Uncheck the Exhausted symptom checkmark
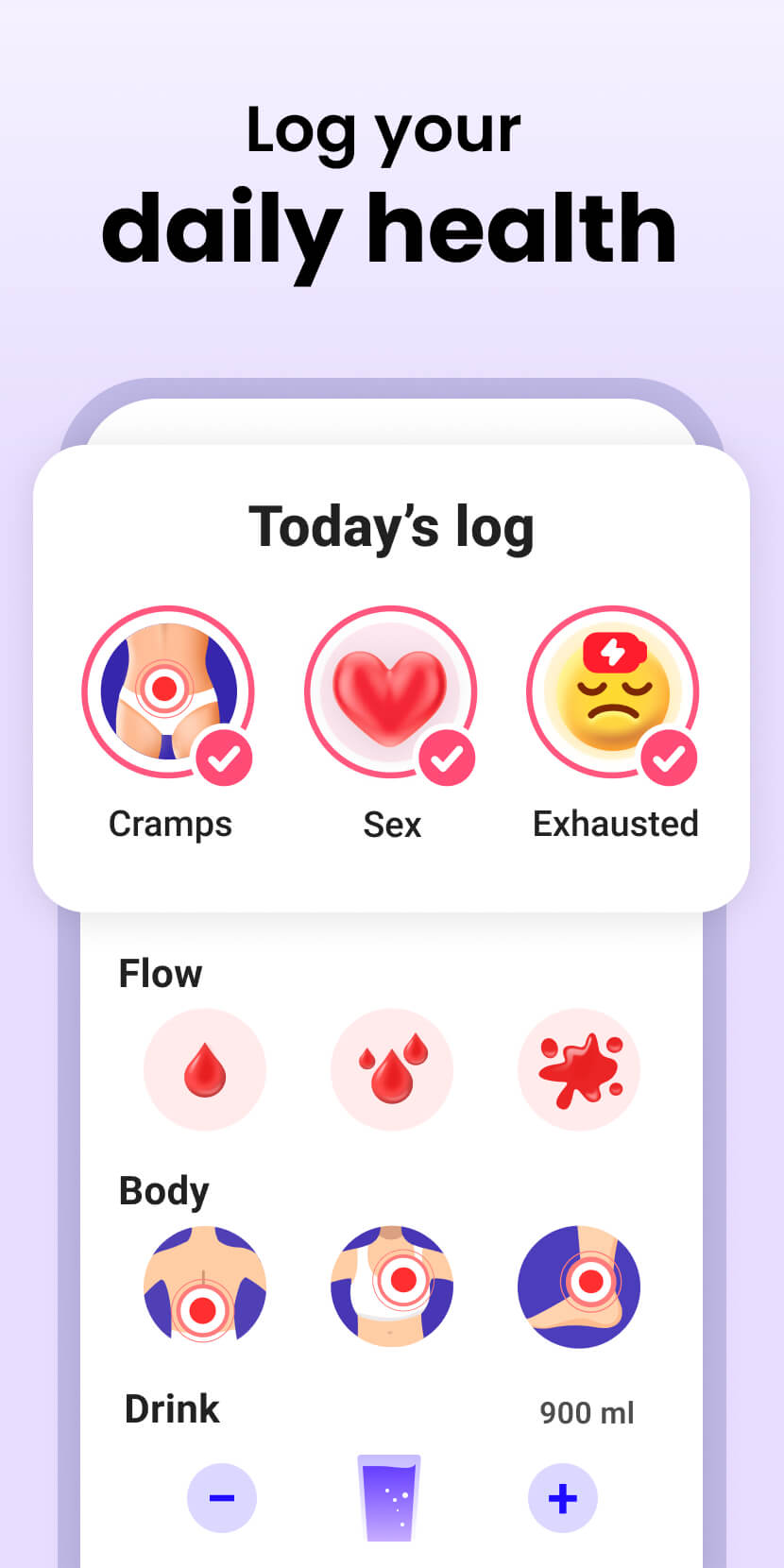This screenshot has height=1568, width=784. coord(668,757)
